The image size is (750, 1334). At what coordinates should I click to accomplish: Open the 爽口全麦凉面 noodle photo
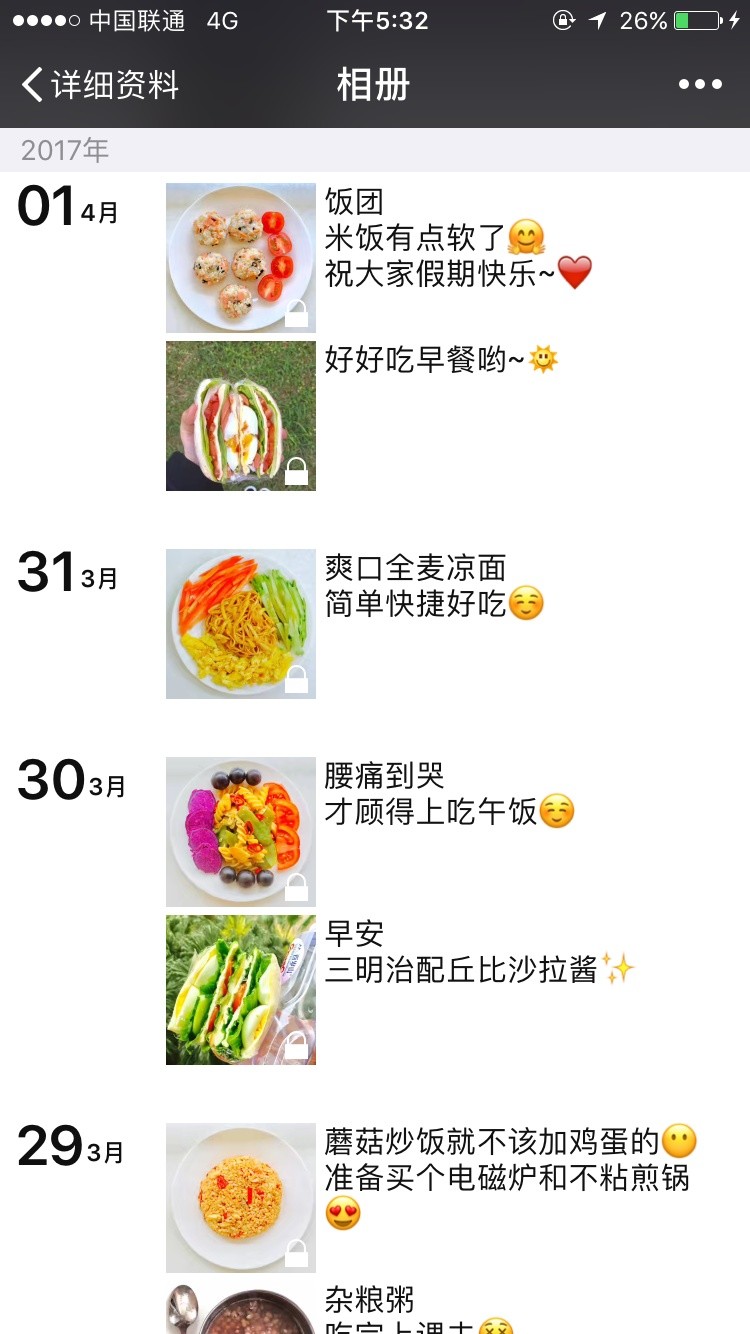[x=240, y=624]
